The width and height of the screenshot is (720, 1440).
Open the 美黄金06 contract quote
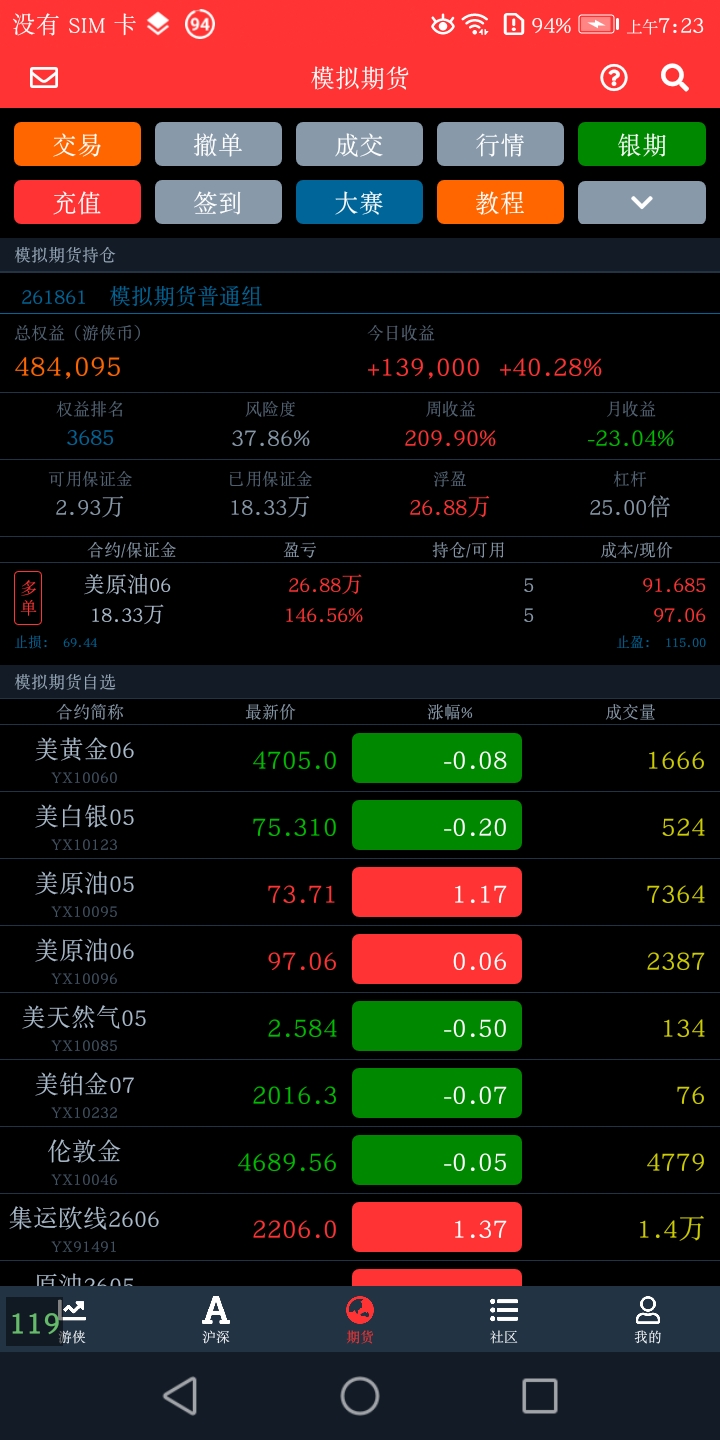[360, 759]
